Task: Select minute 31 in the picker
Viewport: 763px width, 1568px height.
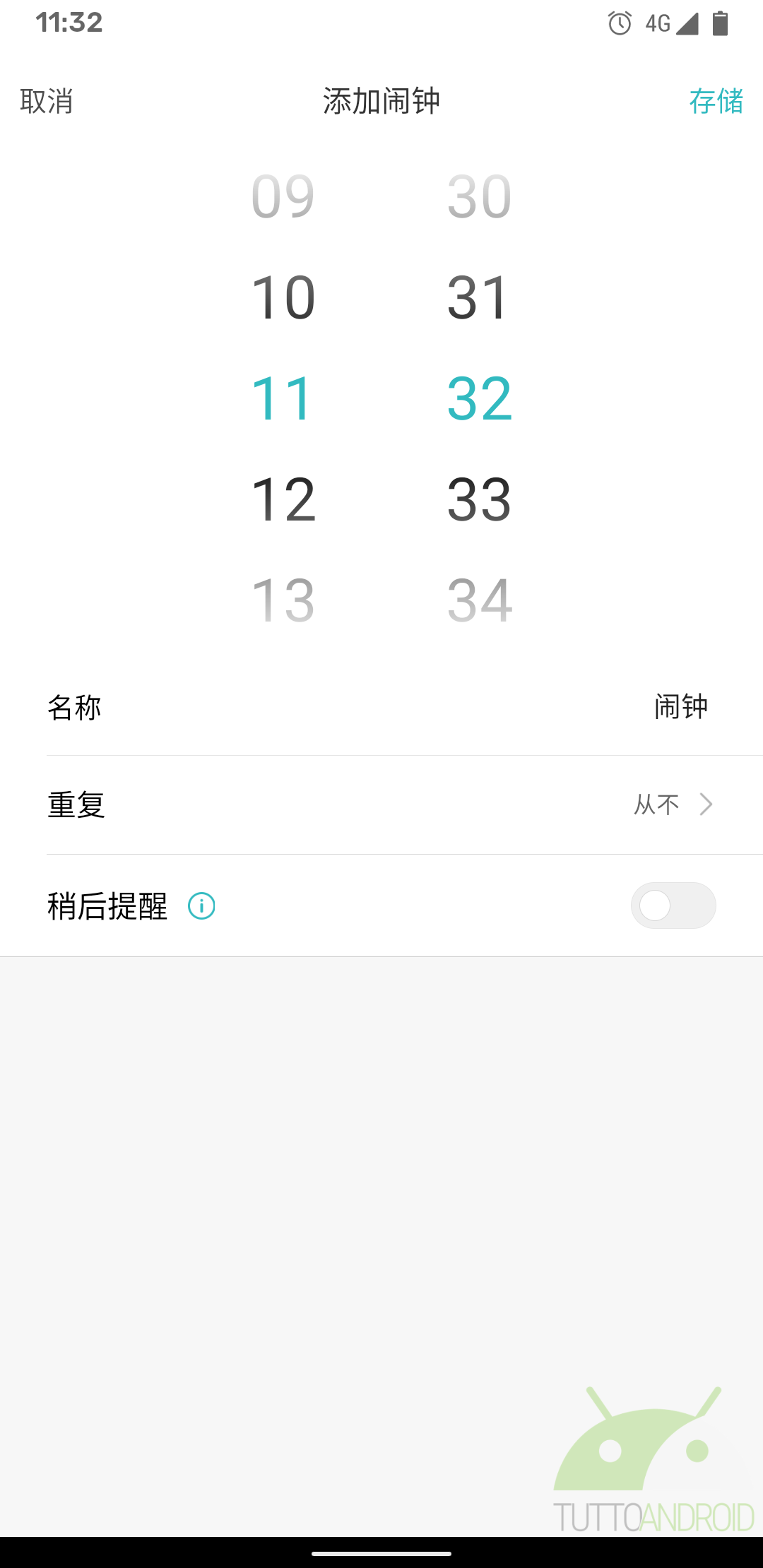Action: coord(479,297)
